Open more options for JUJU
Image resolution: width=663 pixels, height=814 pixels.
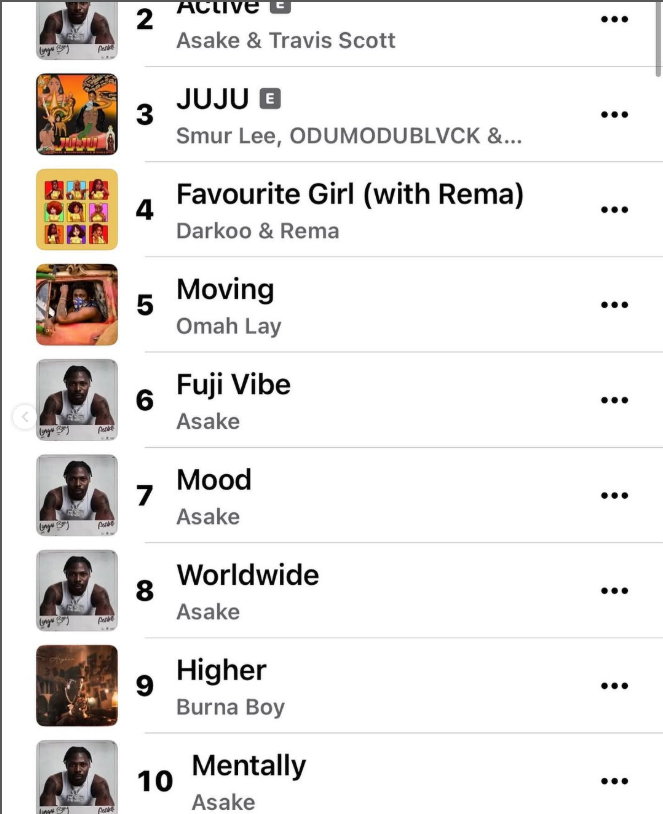click(614, 115)
